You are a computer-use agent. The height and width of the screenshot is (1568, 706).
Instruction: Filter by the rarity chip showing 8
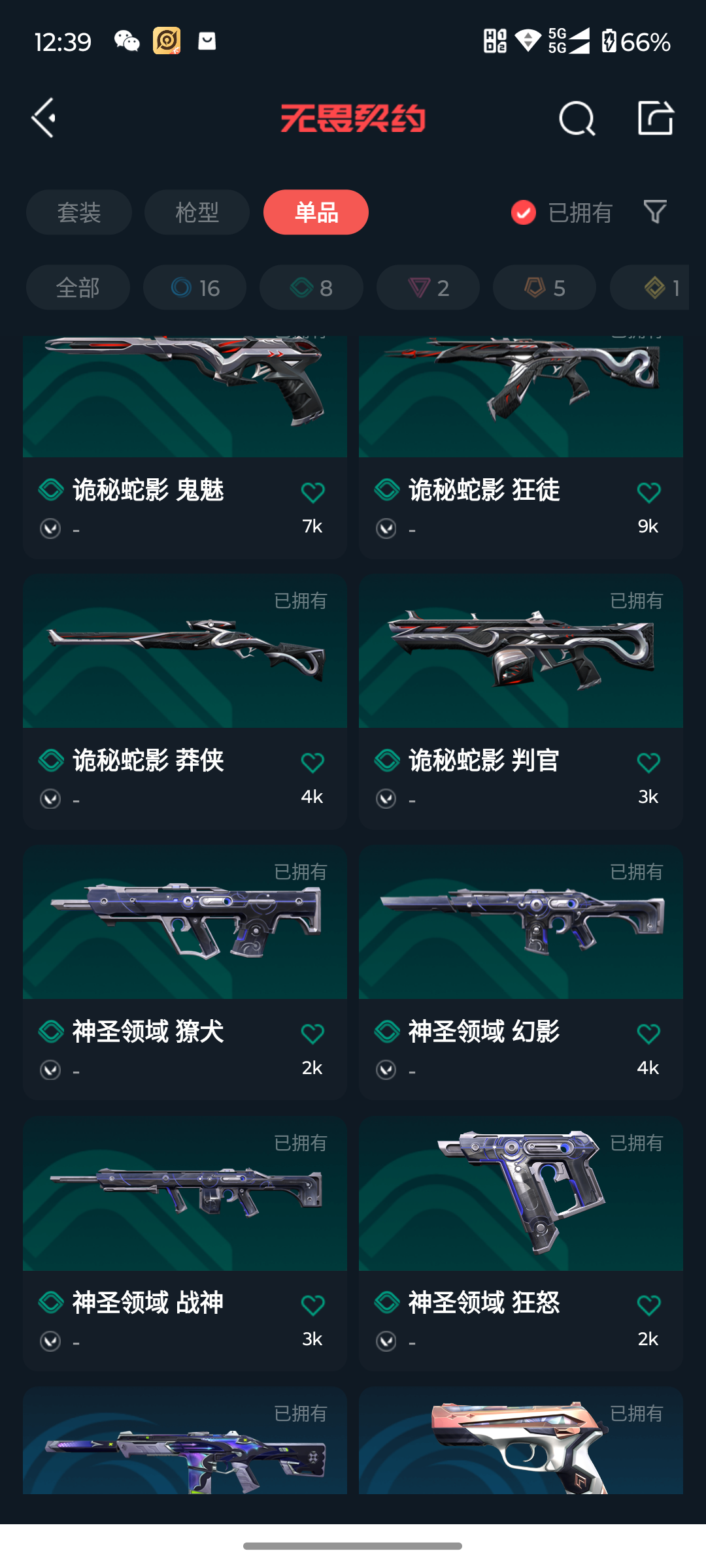(311, 287)
